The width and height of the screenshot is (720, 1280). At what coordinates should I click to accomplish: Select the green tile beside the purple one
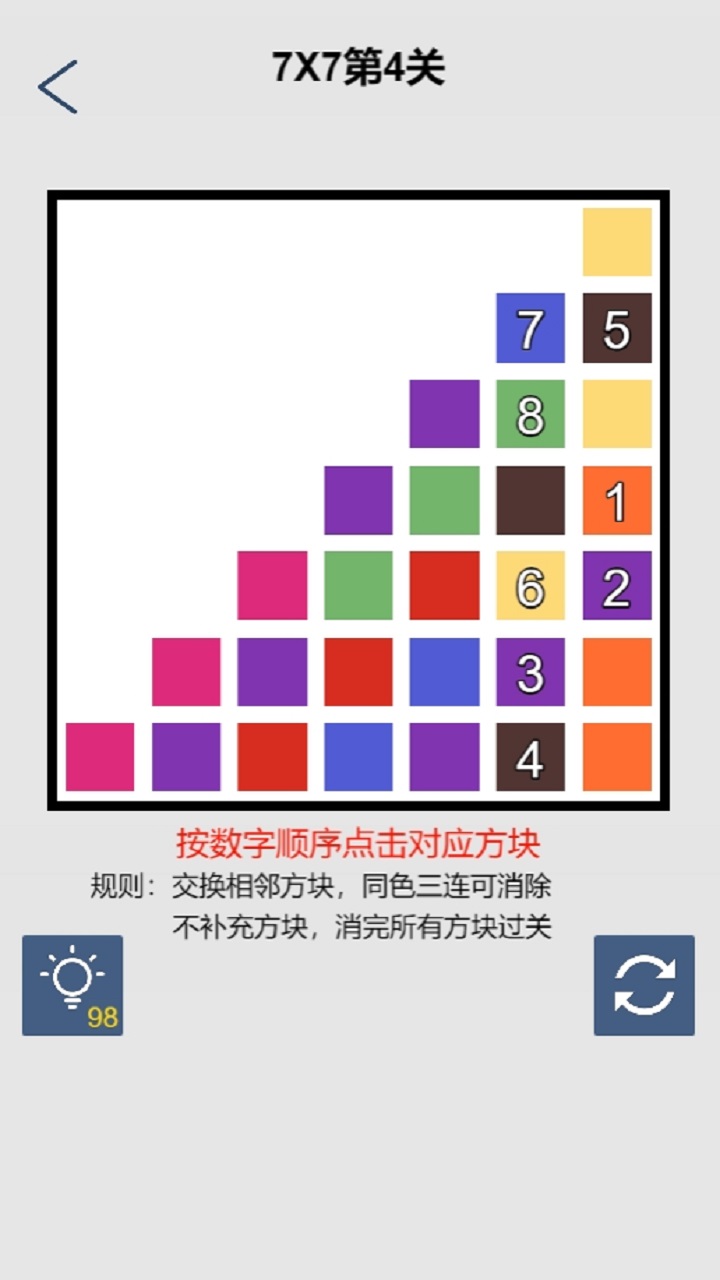(x=444, y=501)
